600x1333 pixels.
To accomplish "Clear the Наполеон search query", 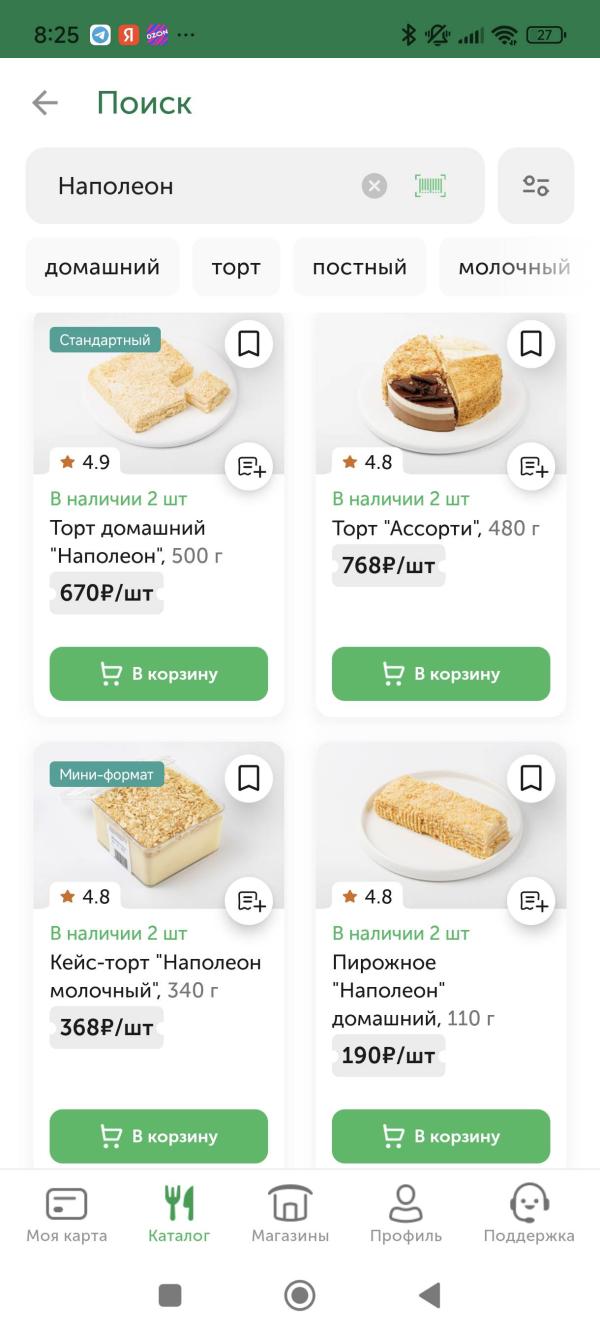I will (x=374, y=186).
